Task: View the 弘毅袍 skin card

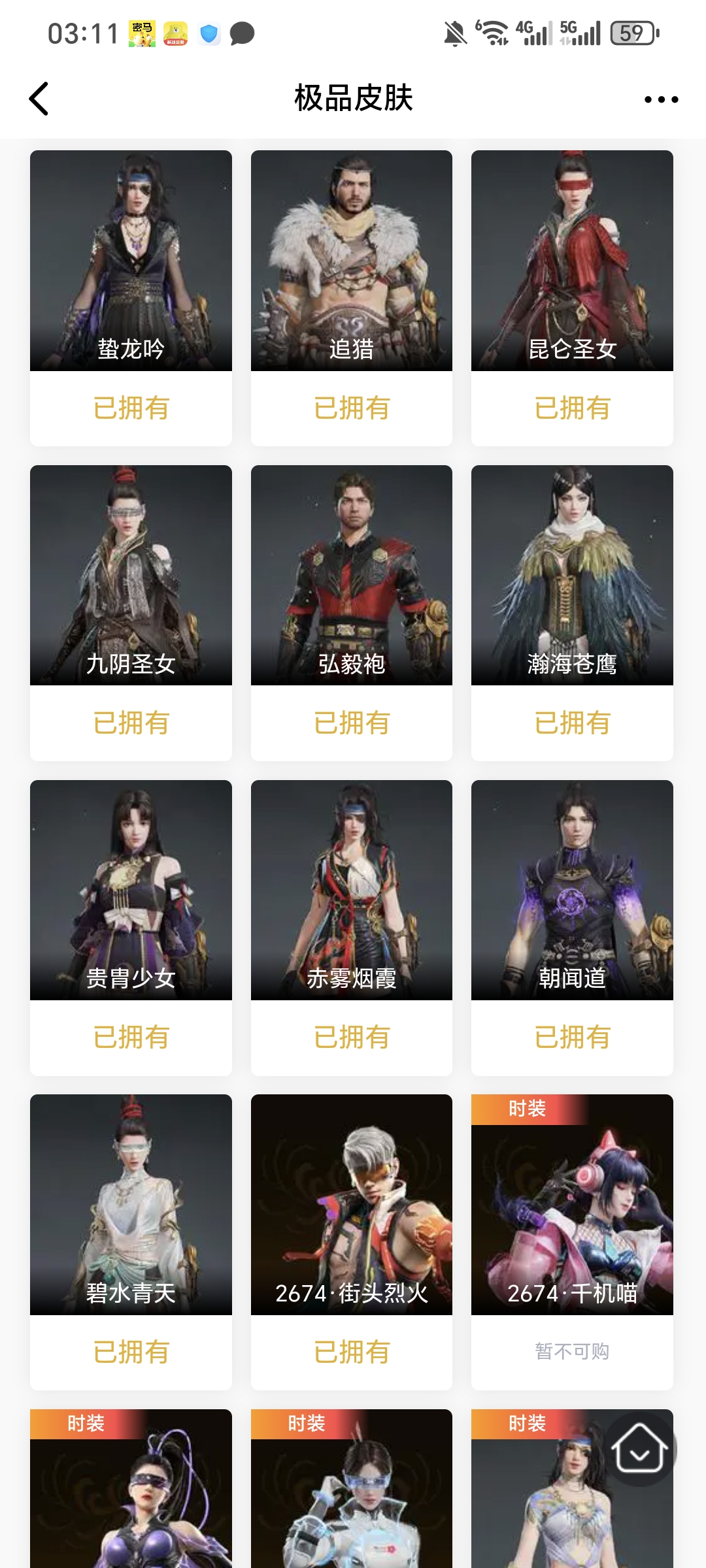Action: click(x=352, y=576)
